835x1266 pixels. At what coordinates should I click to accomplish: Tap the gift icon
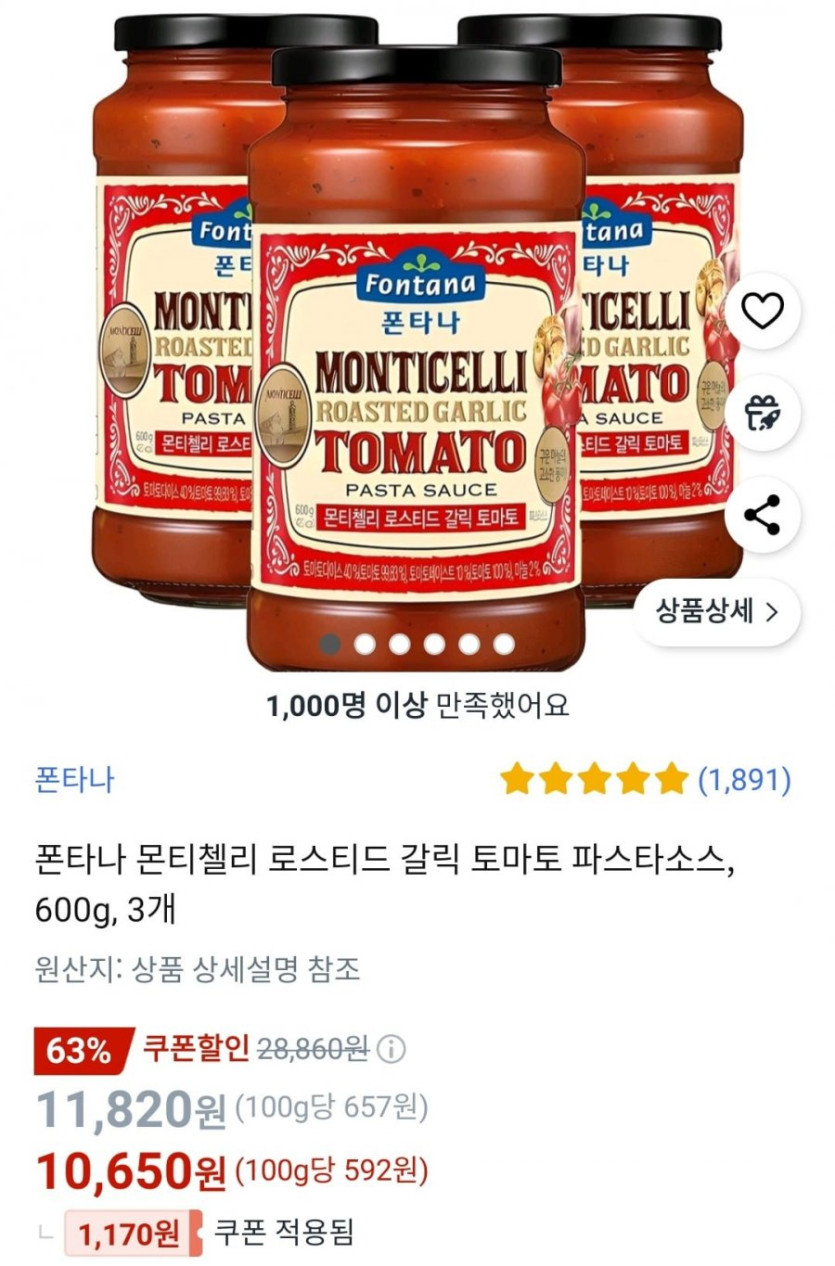click(x=764, y=412)
